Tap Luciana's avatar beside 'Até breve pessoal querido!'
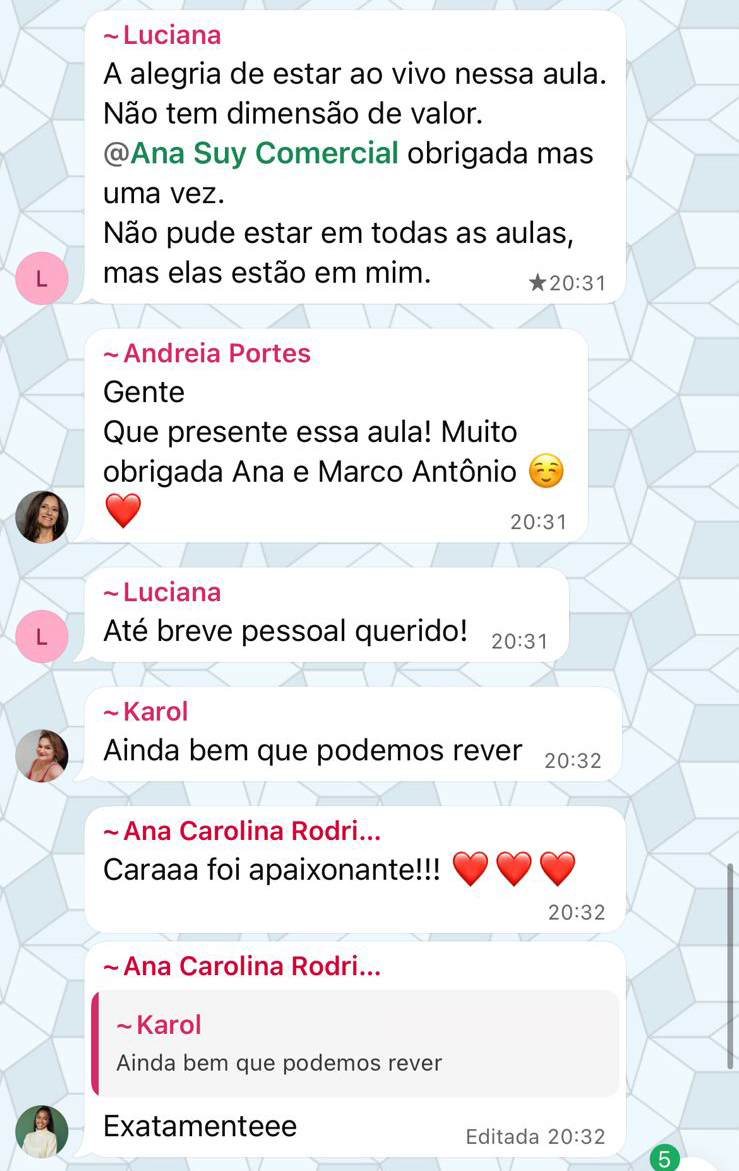The width and height of the screenshot is (739, 1171). 42,636
